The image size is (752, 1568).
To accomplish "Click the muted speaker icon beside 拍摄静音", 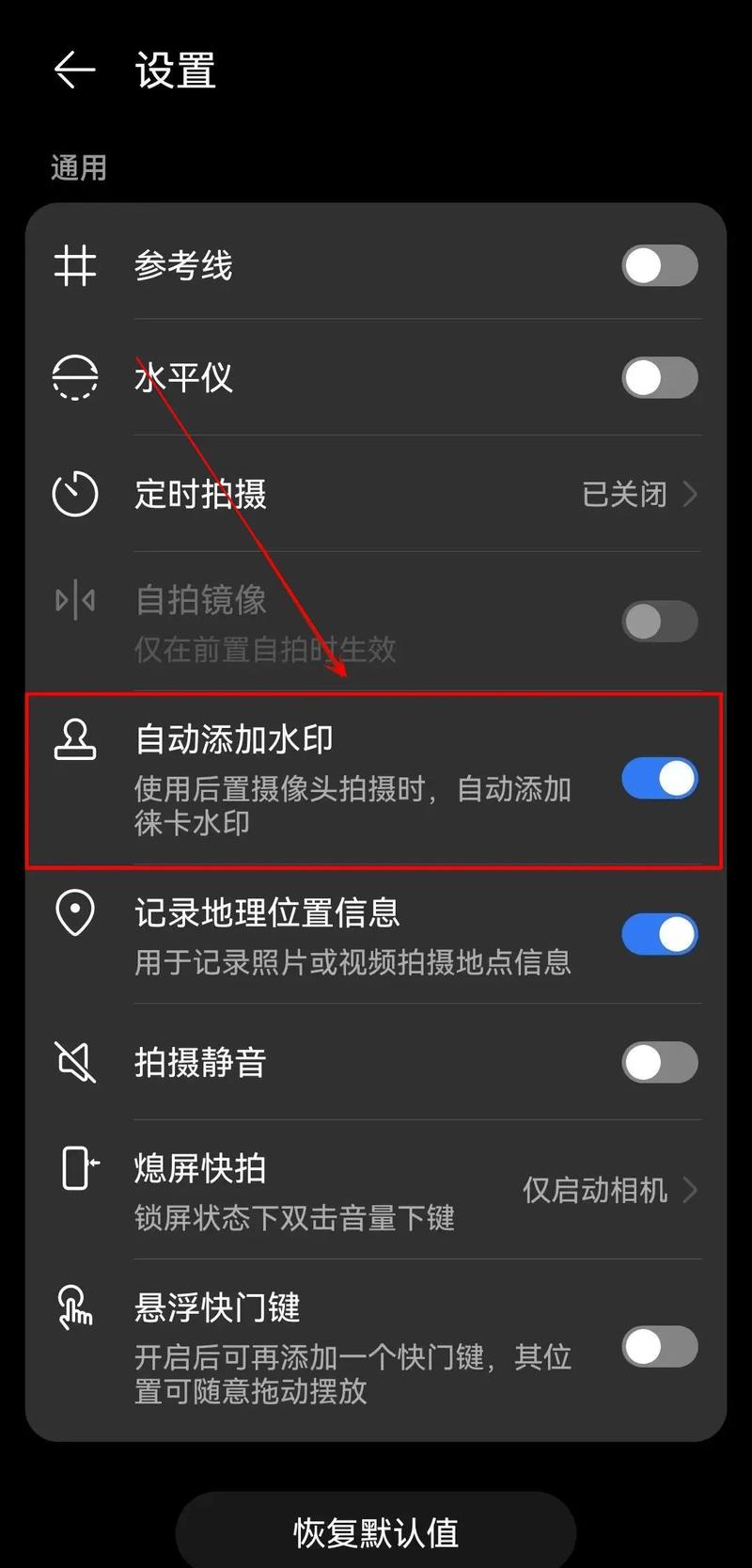I will pyautogui.click(x=75, y=1061).
